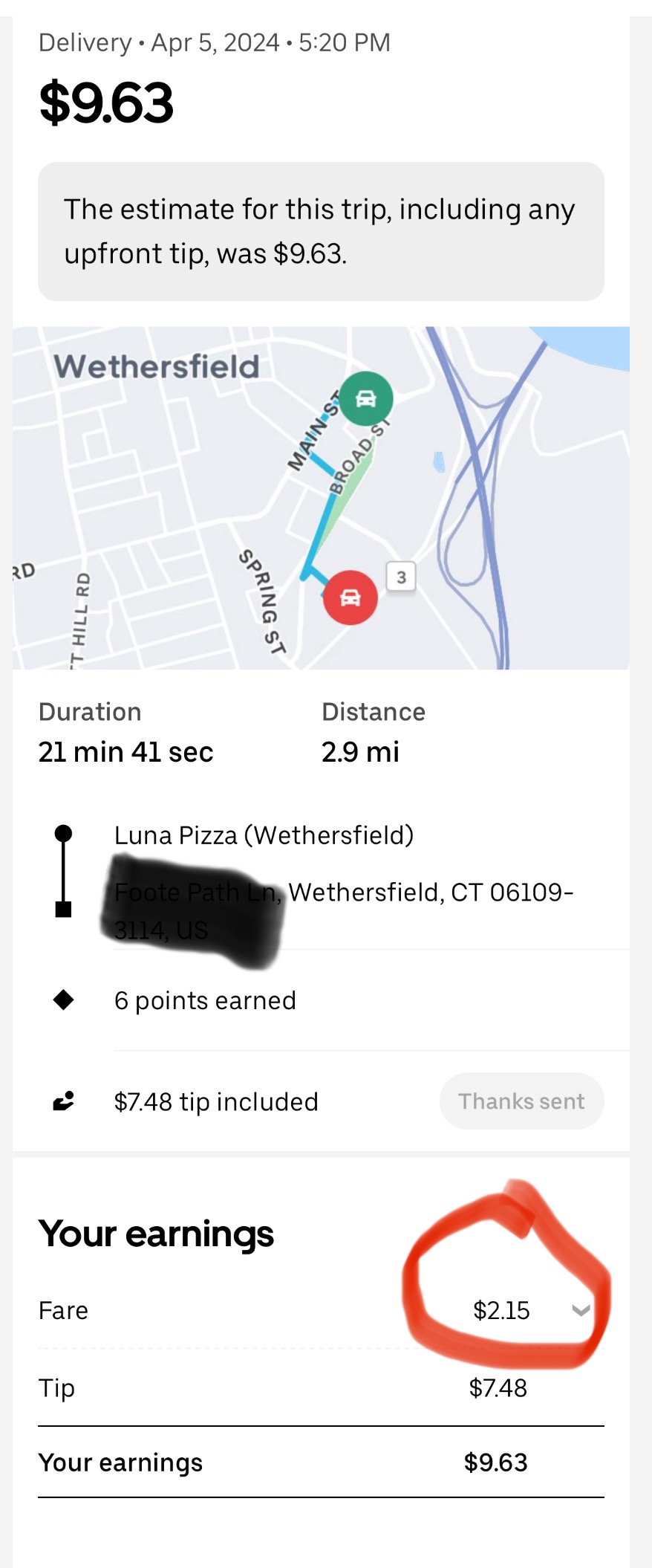Click the dropoff square endpoint icon
Screen dimensions: 652x1568
63,908
